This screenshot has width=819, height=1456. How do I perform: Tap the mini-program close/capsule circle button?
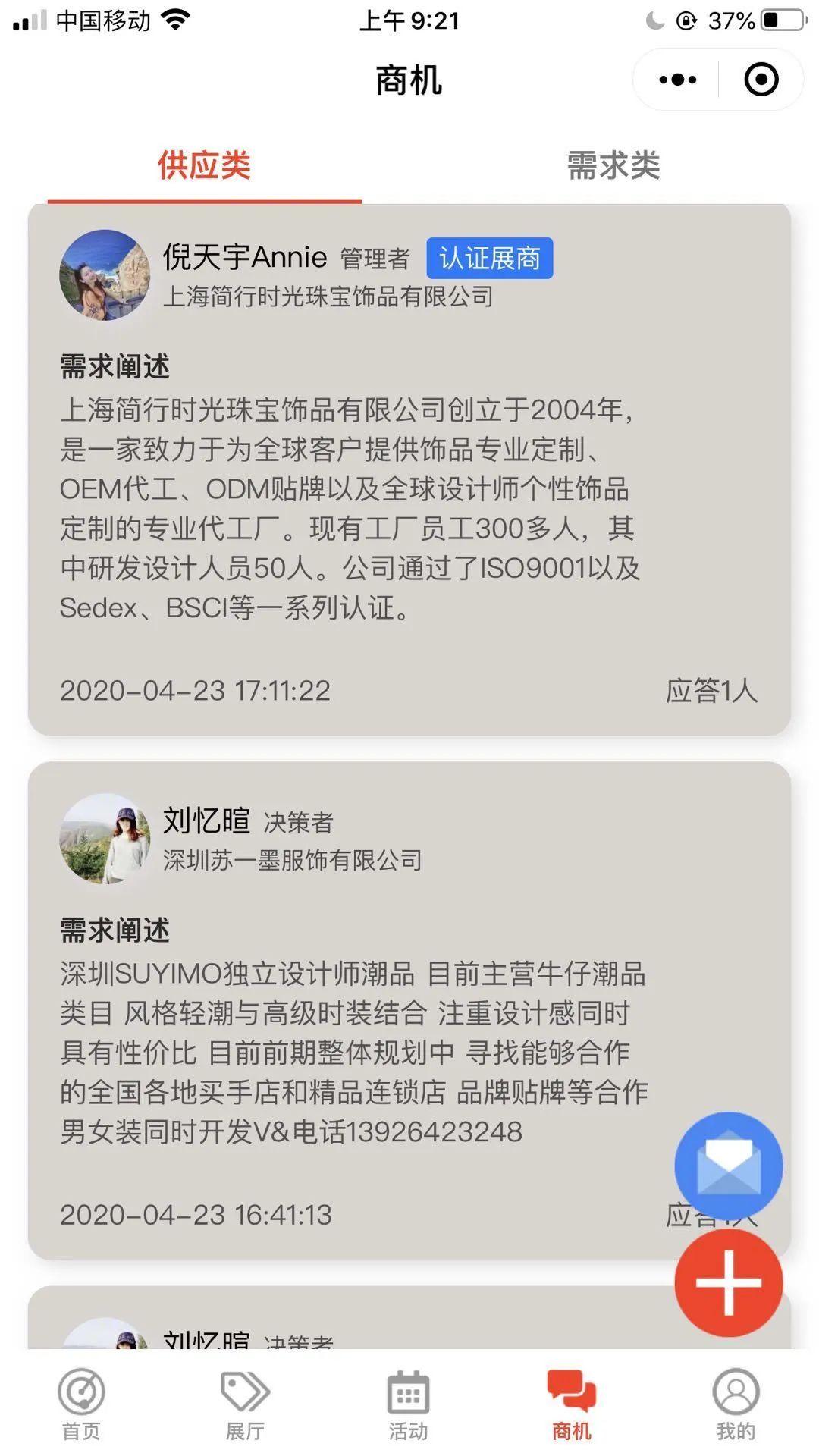761,79
